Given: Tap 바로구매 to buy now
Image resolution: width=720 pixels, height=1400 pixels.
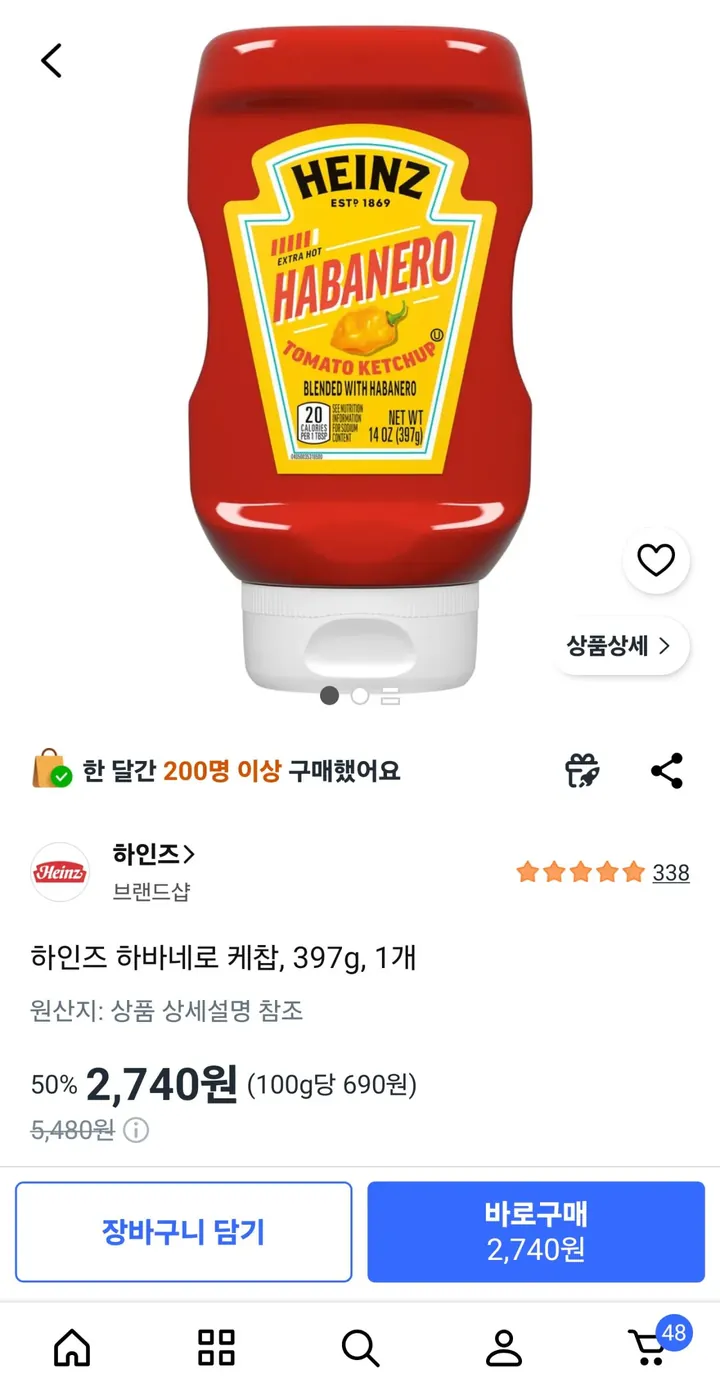Looking at the screenshot, I should [536, 1231].
